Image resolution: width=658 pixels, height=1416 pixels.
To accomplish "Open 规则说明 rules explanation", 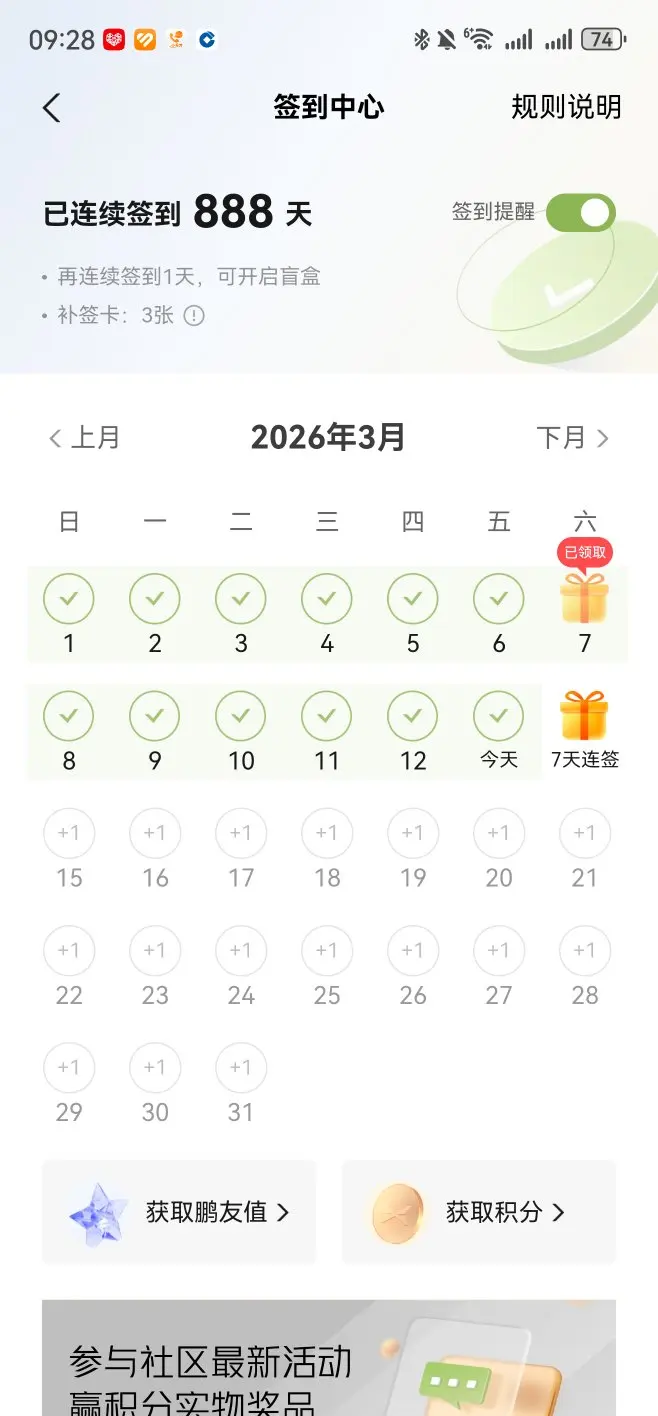I will (x=566, y=107).
